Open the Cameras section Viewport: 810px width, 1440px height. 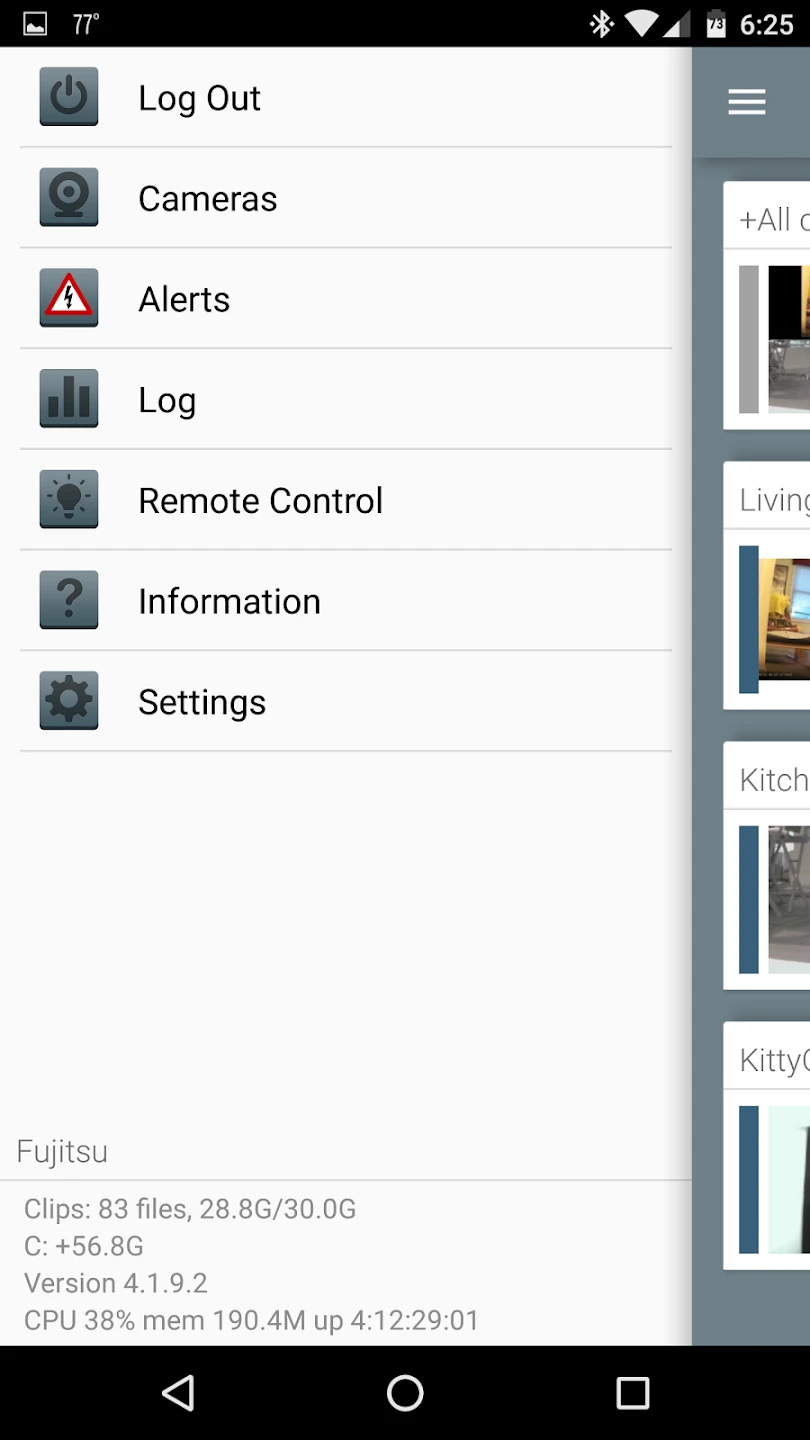point(208,199)
